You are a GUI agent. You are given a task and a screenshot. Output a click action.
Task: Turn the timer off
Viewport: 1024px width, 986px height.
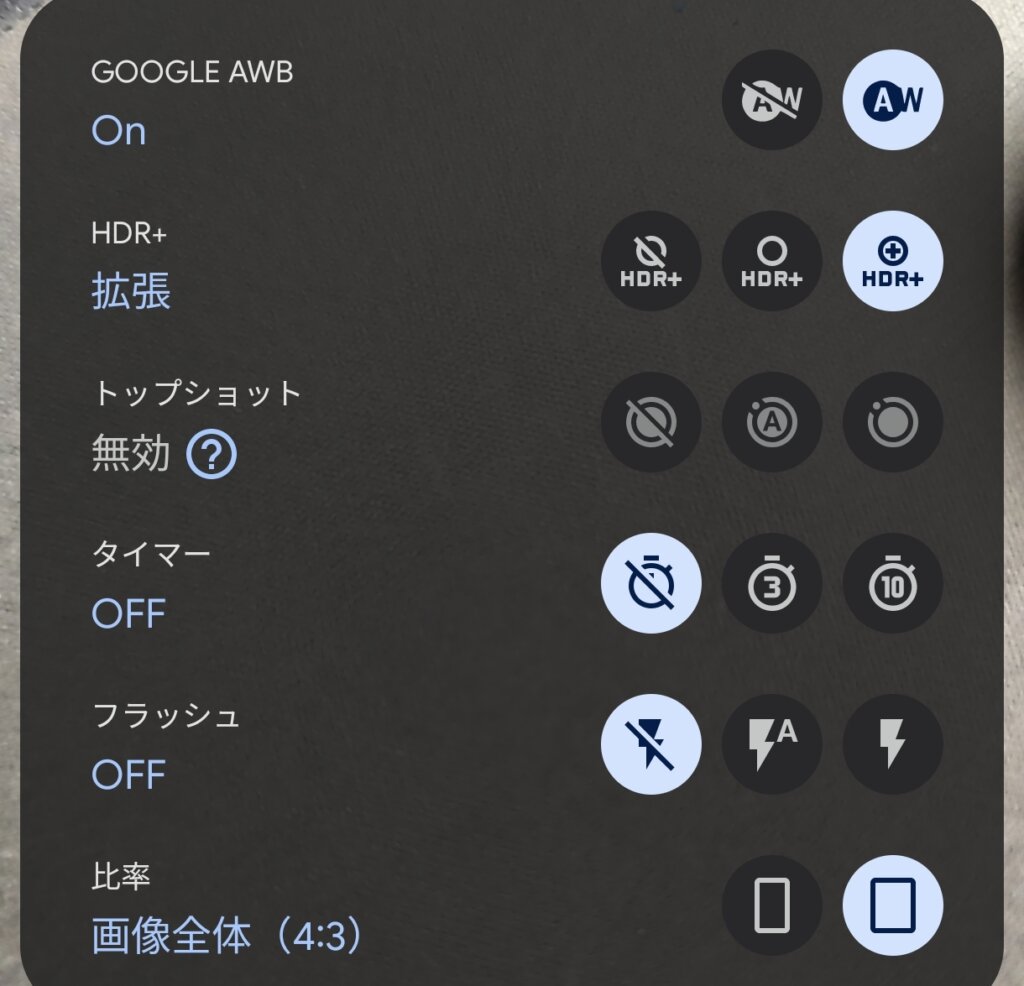651,583
